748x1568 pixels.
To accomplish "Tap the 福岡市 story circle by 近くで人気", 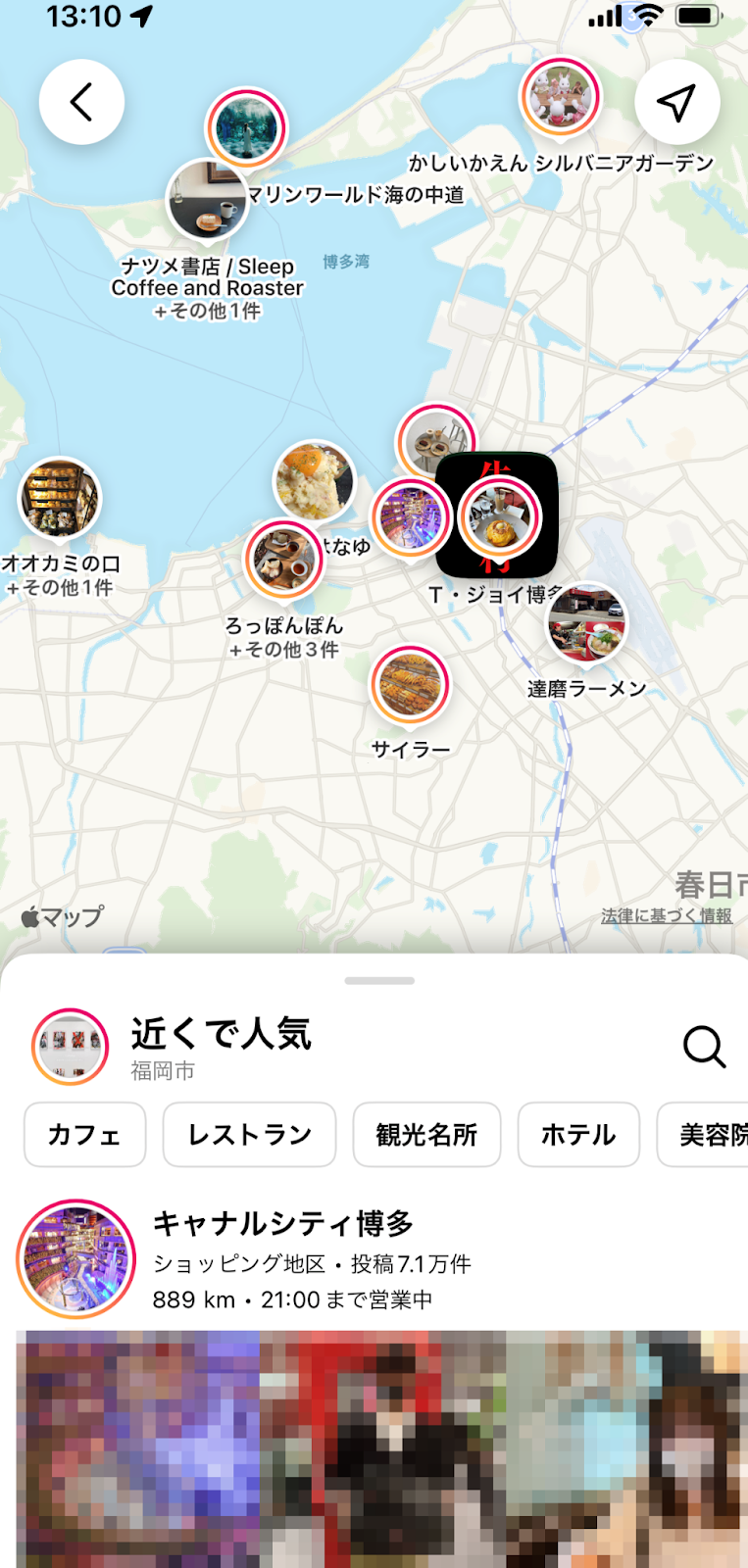I will coord(70,1047).
